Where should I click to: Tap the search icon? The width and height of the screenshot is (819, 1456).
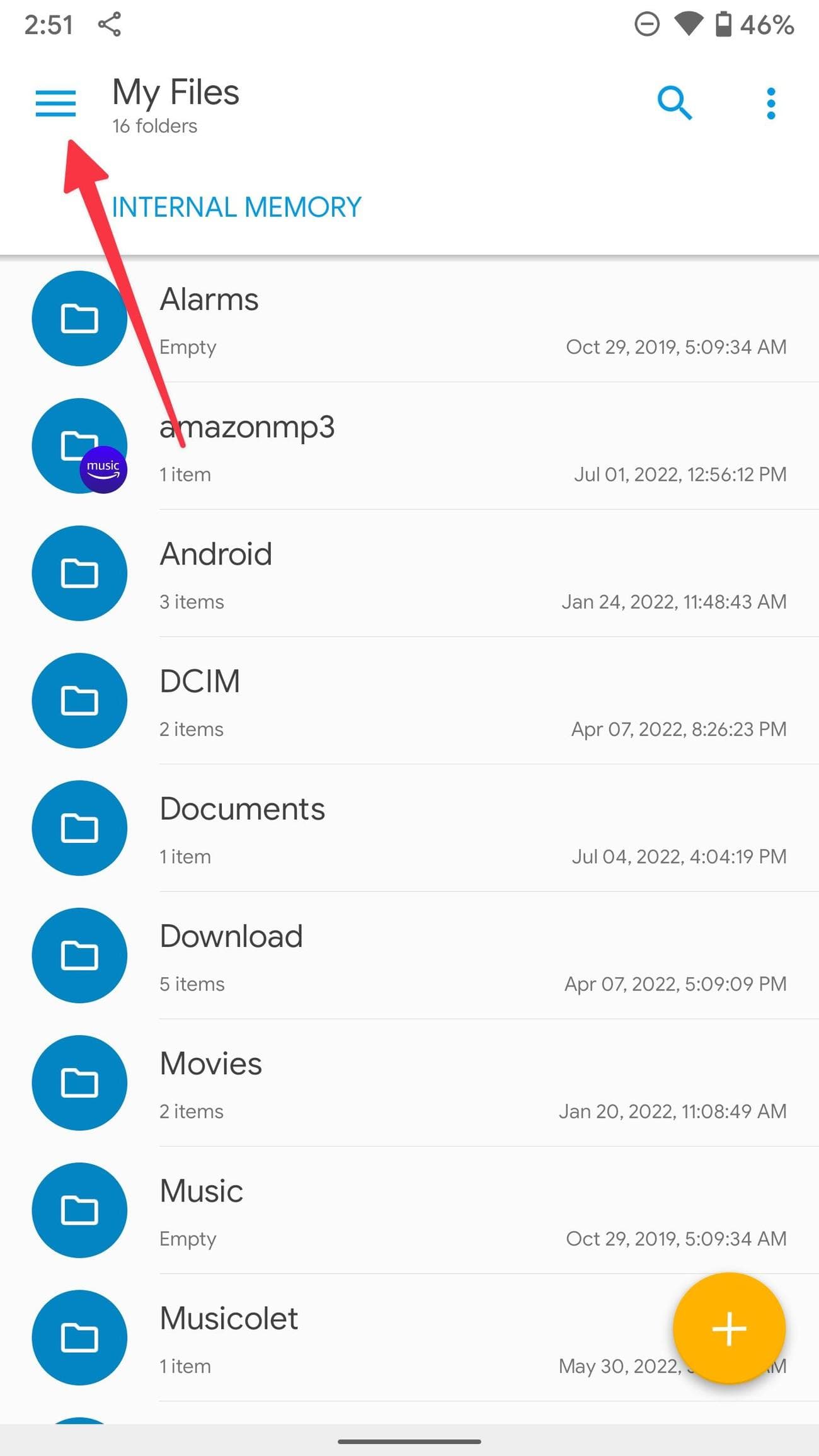(x=674, y=103)
